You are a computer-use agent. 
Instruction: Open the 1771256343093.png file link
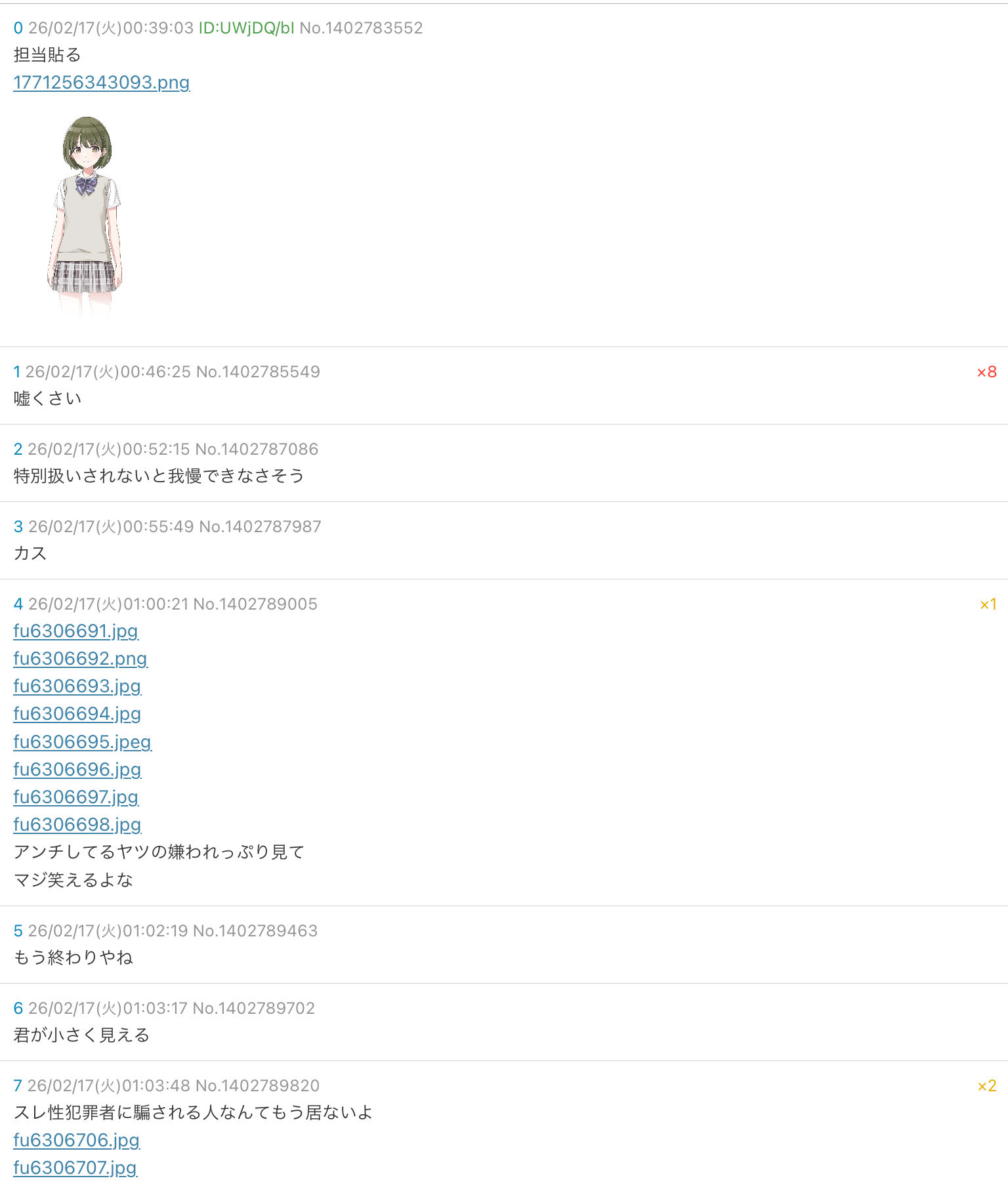(102, 83)
